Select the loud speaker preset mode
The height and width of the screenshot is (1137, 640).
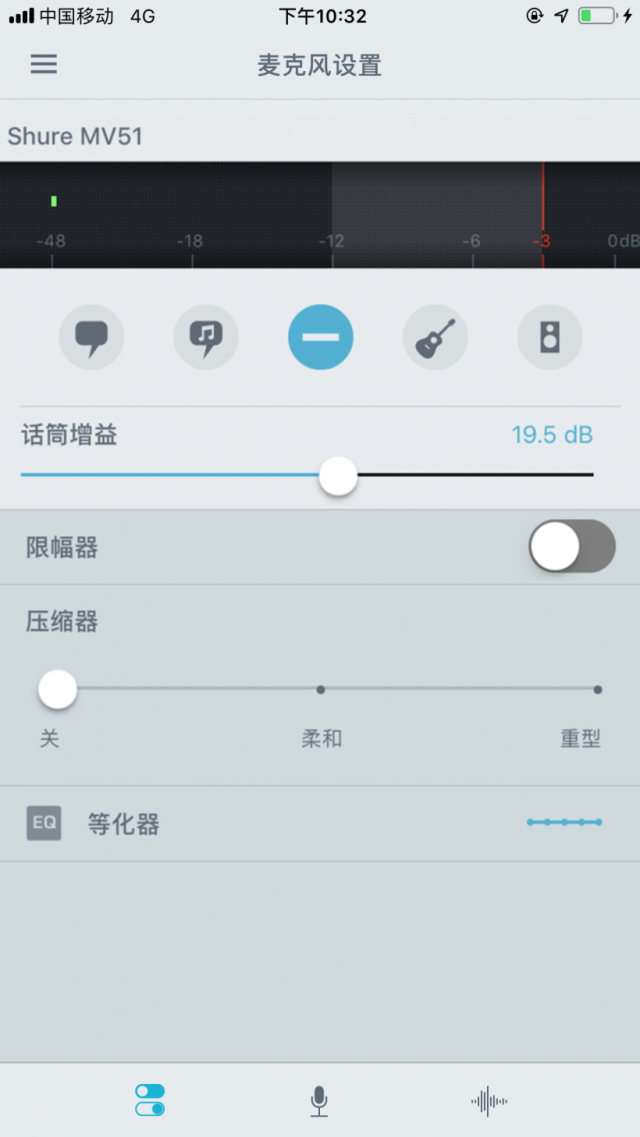point(549,337)
